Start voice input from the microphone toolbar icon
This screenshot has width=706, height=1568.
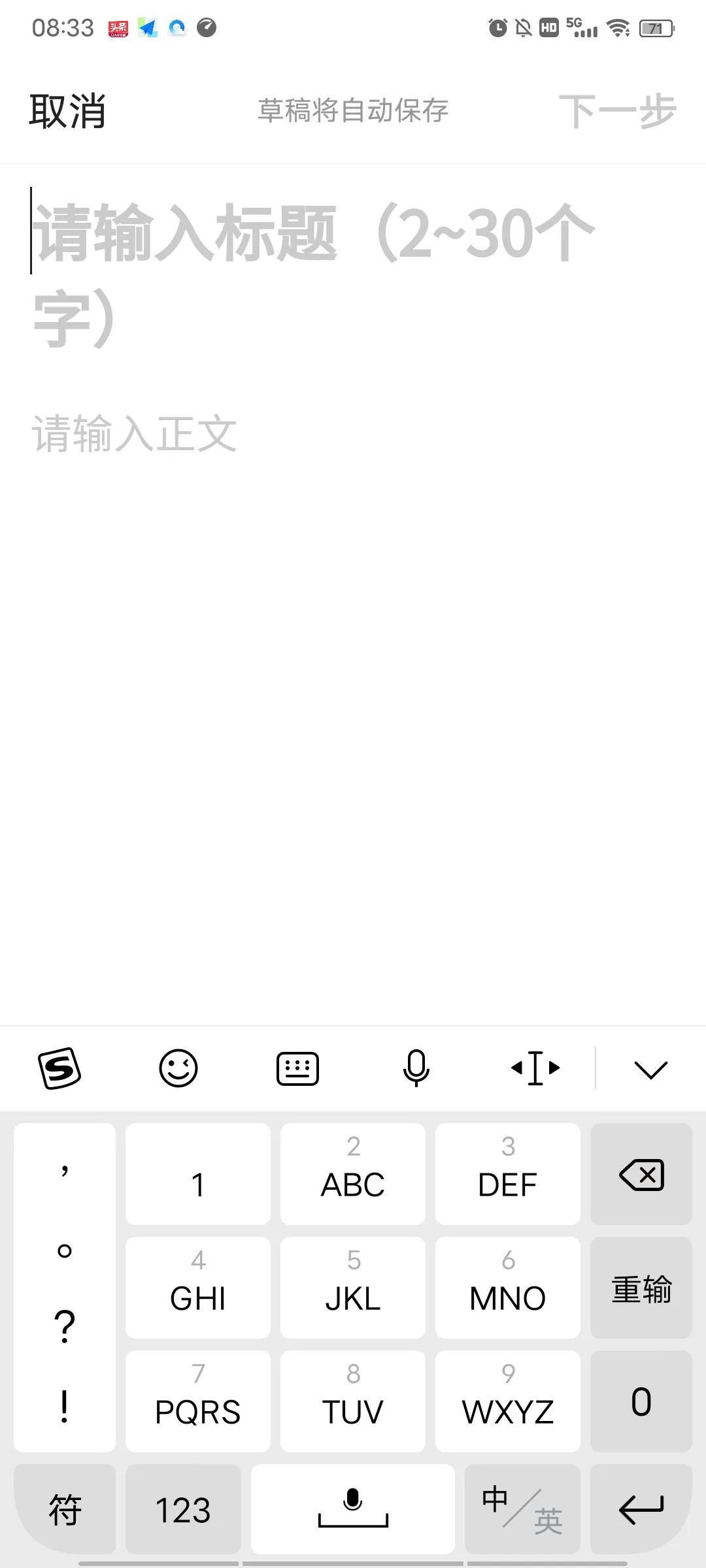416,1068
